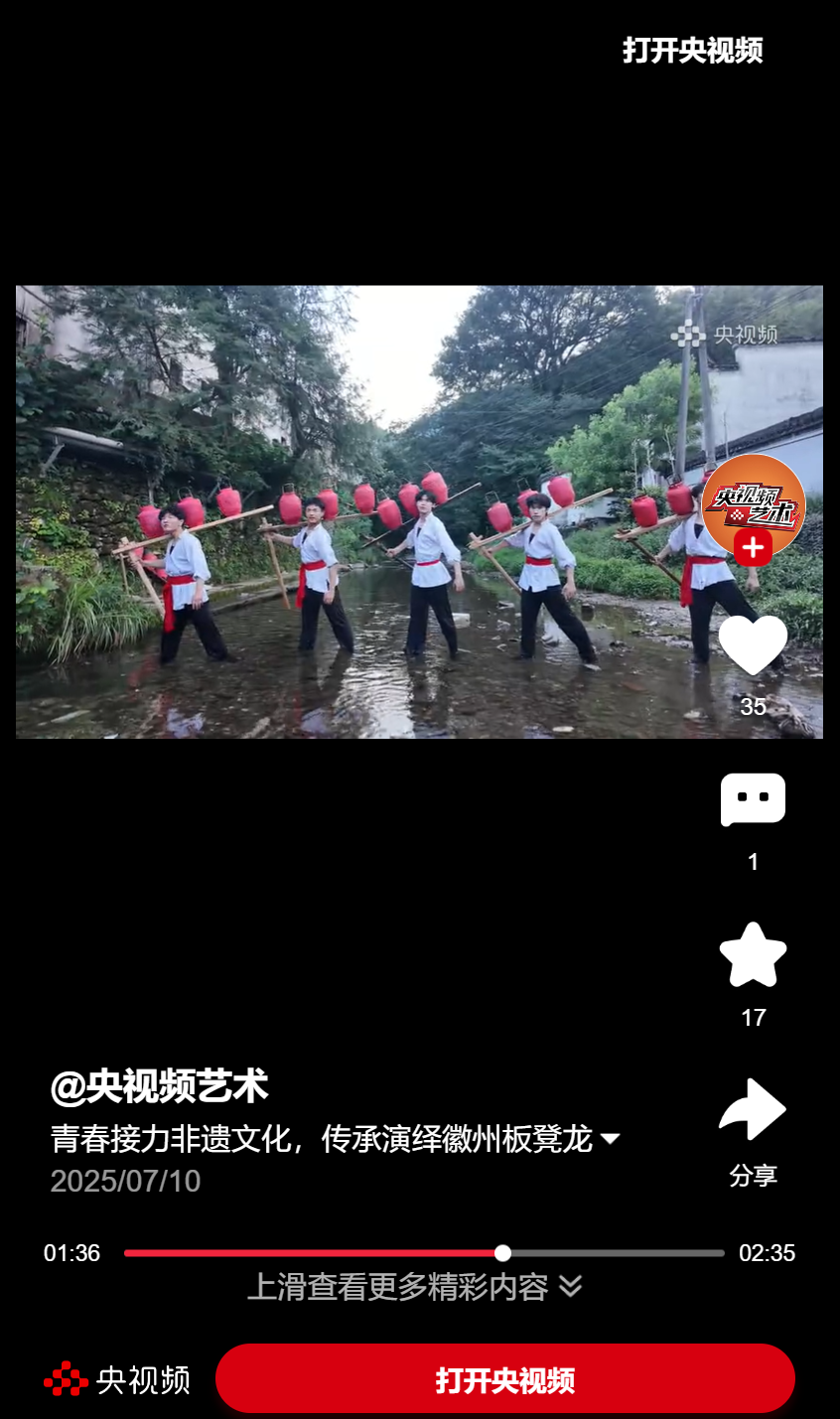Open the @央视频艺术 profile

click(159, 1086)
